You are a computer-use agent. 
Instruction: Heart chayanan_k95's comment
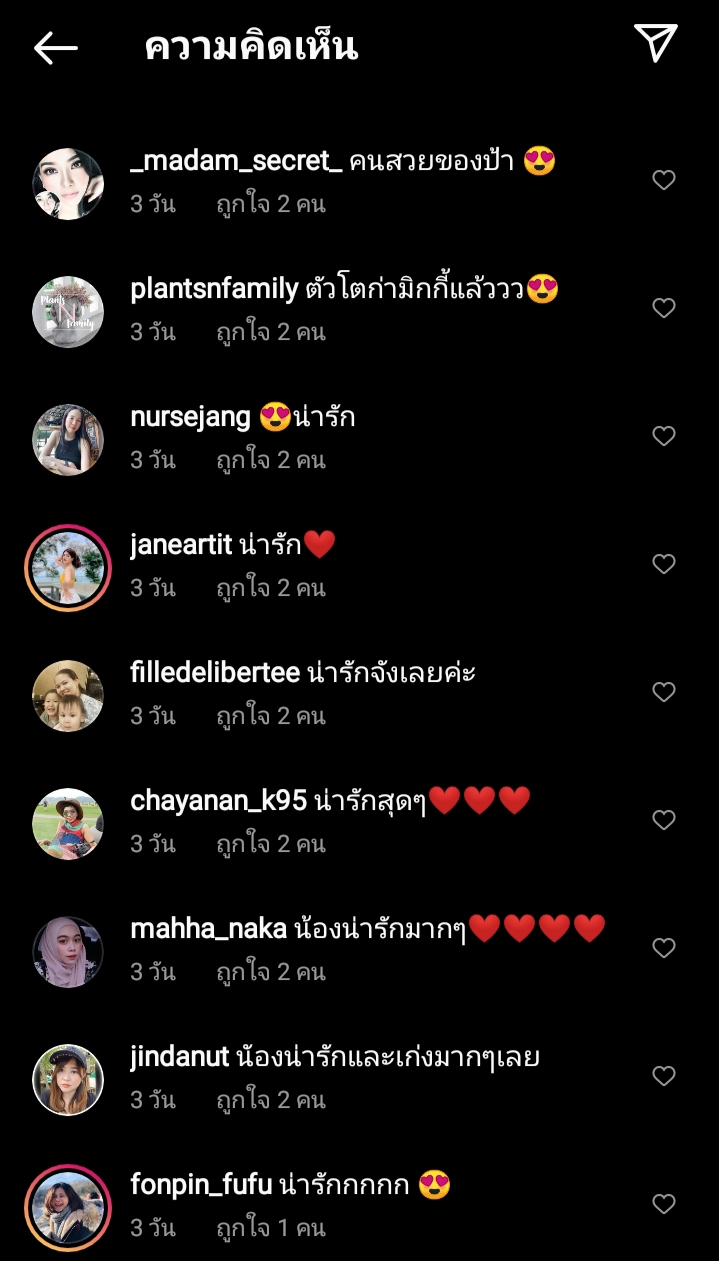coord(664,820)
